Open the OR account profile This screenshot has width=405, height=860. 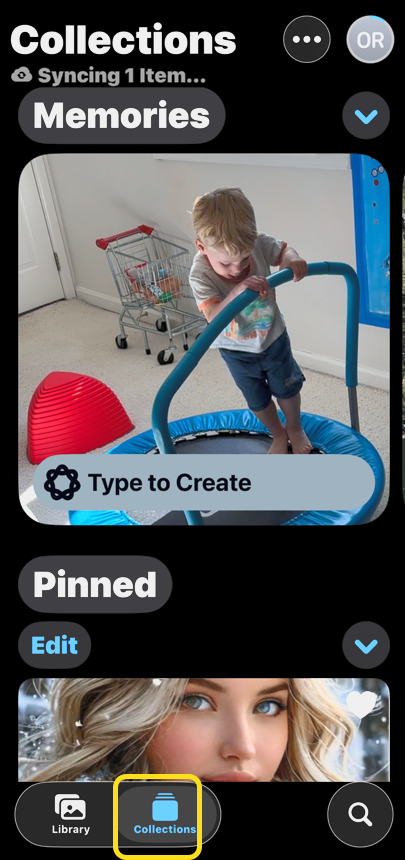(x=370, y=39)
